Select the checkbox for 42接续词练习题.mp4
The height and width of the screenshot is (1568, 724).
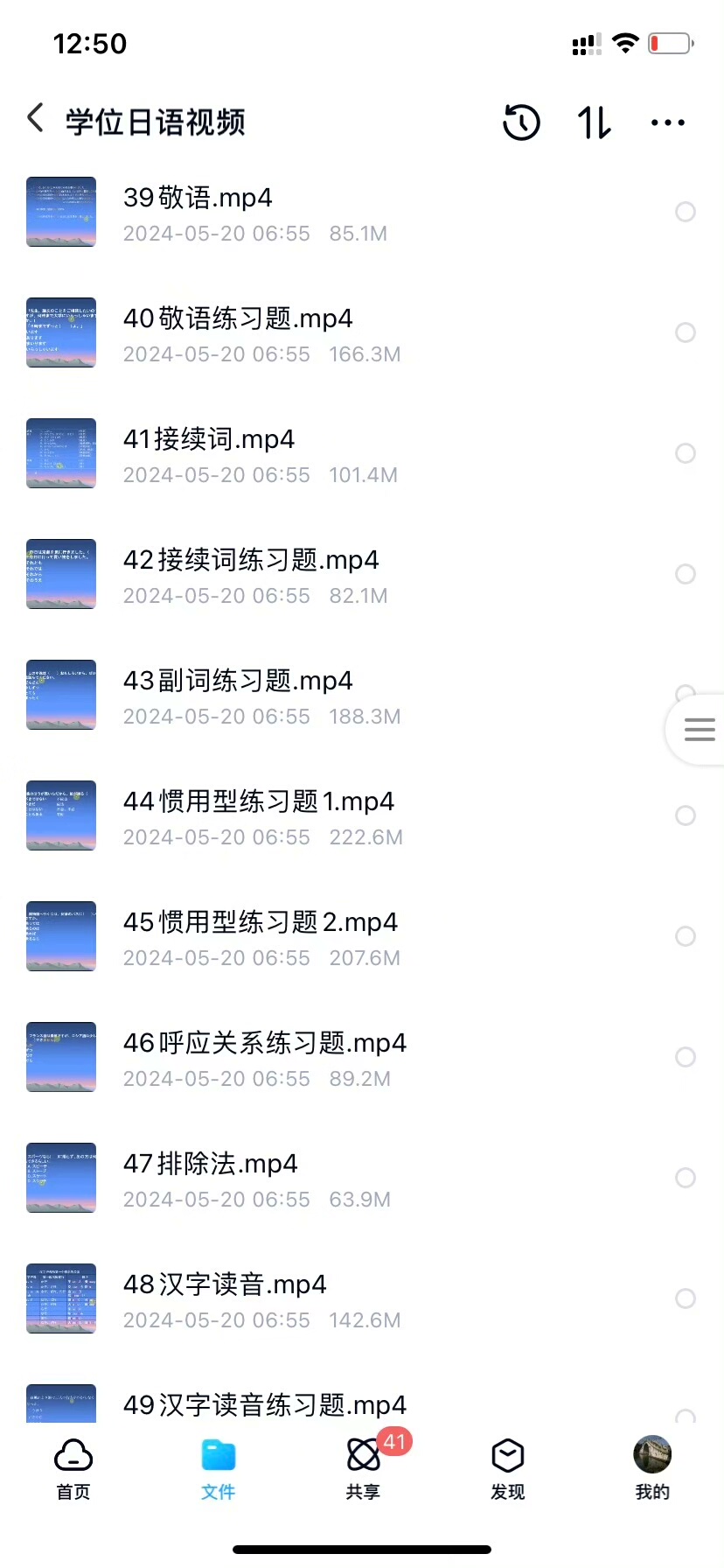(x=686, y=574)
